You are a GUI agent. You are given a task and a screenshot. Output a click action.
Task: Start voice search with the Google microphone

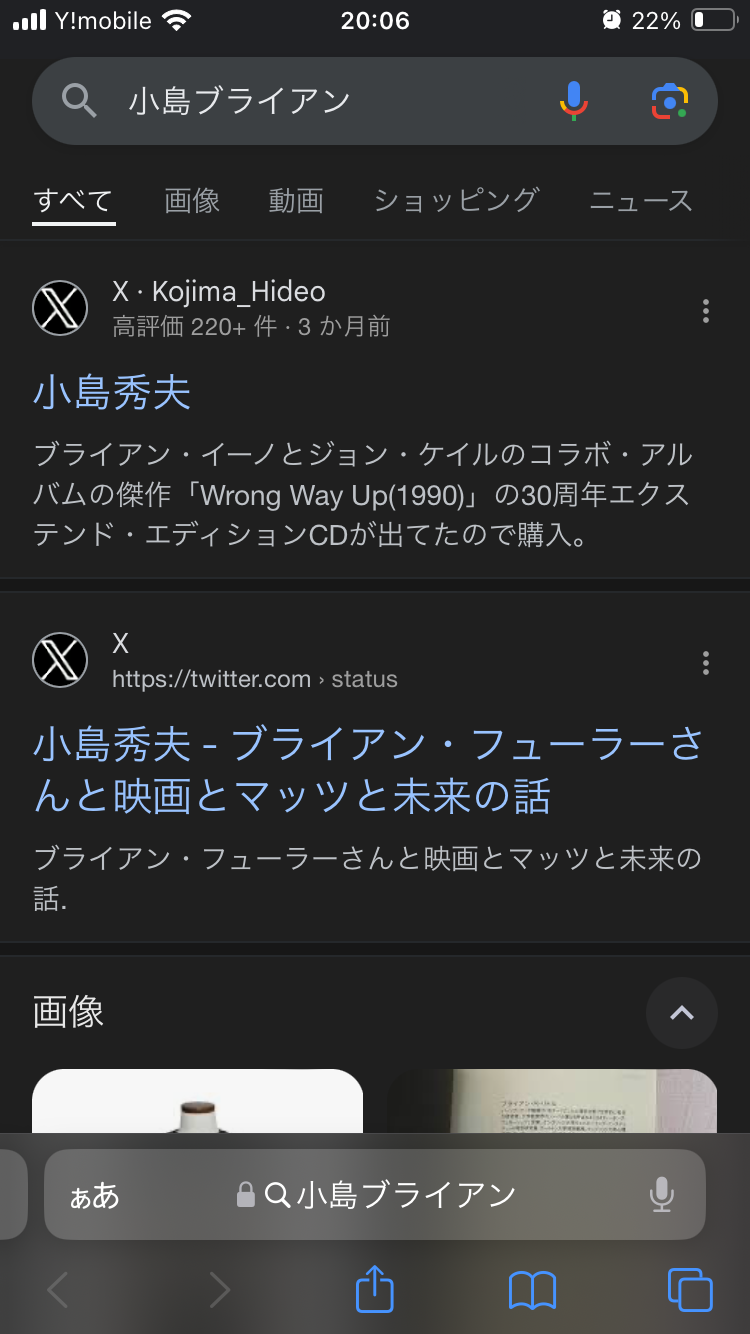point(574,101)
